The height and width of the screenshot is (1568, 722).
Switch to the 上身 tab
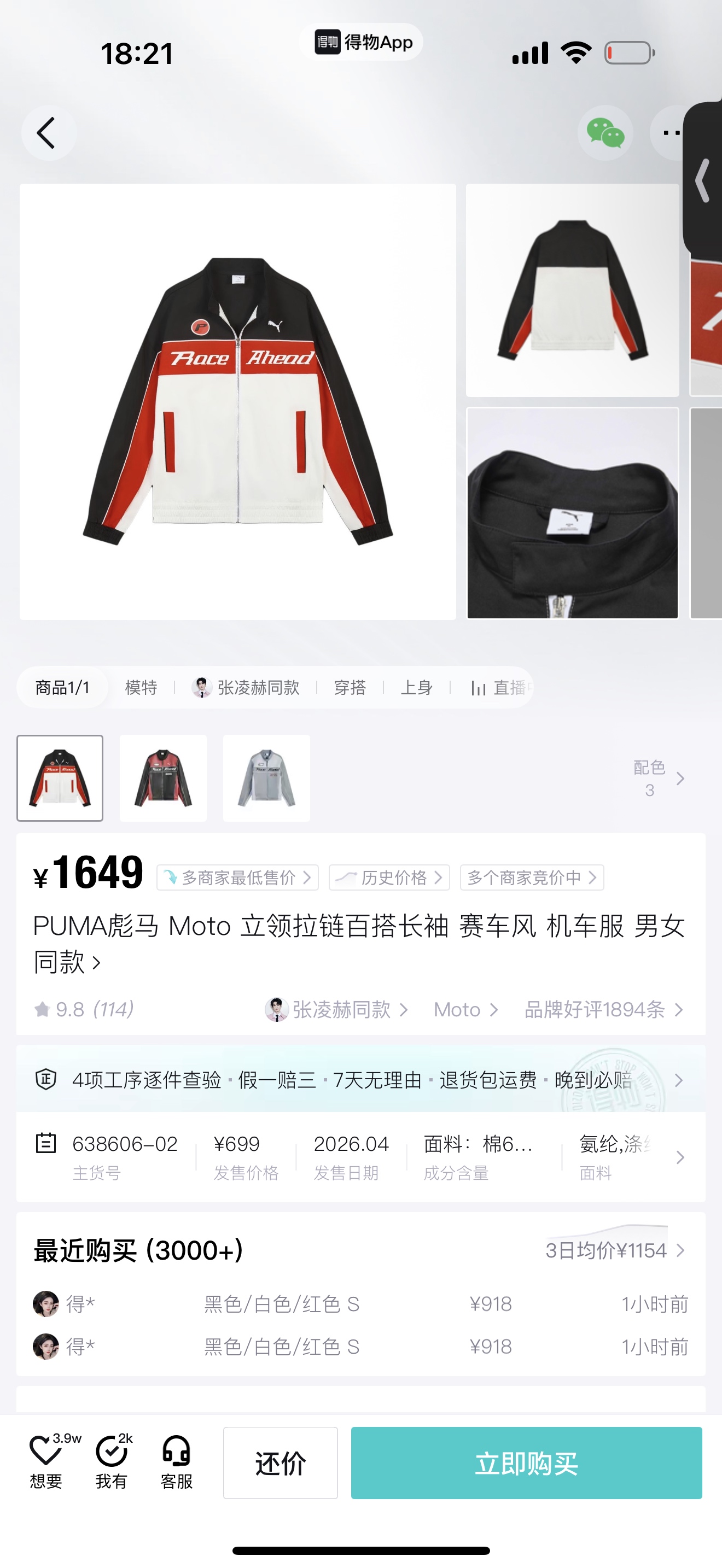coord(416,687)
